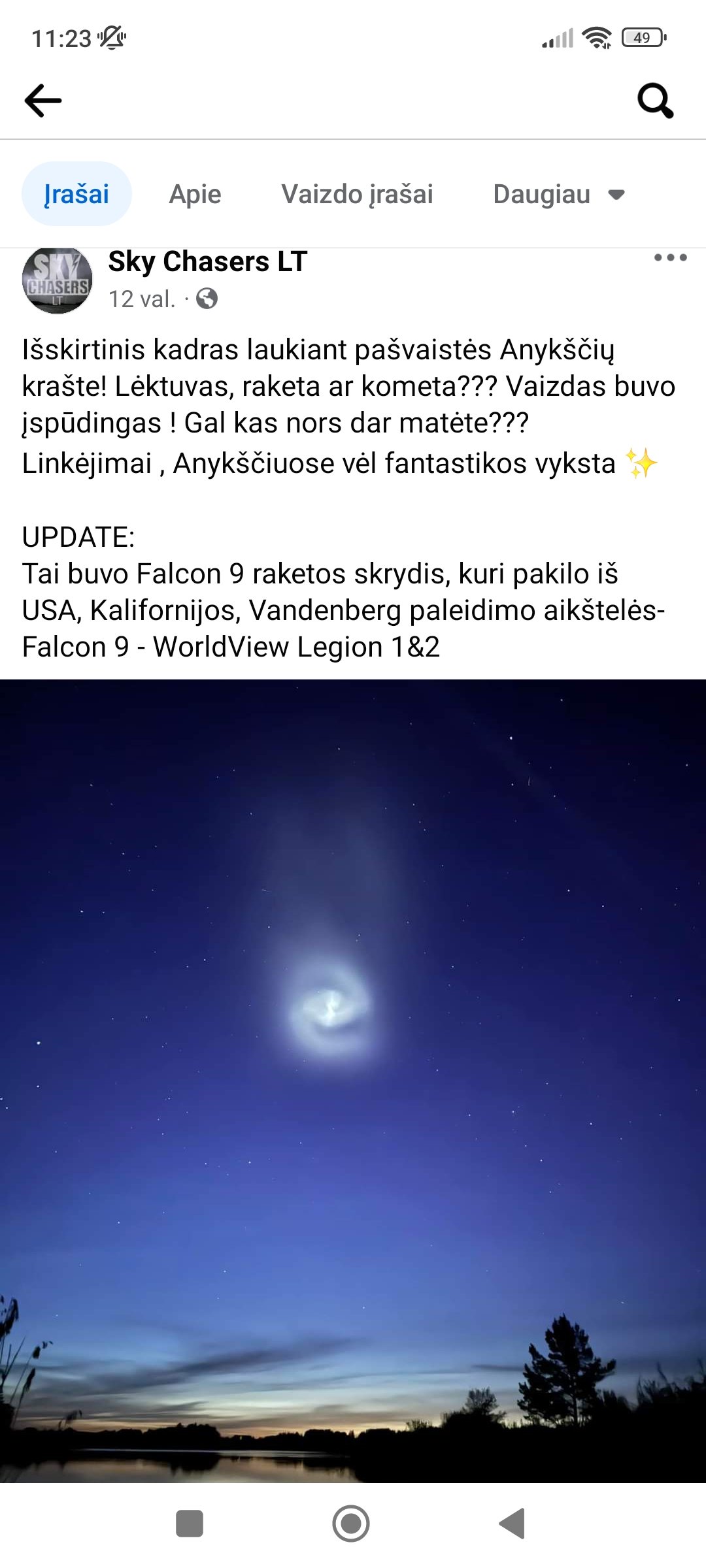Viewport: 706px width, 1568px height.
Task: Open the search magnifier icon
Action: [x=655, y=101]
